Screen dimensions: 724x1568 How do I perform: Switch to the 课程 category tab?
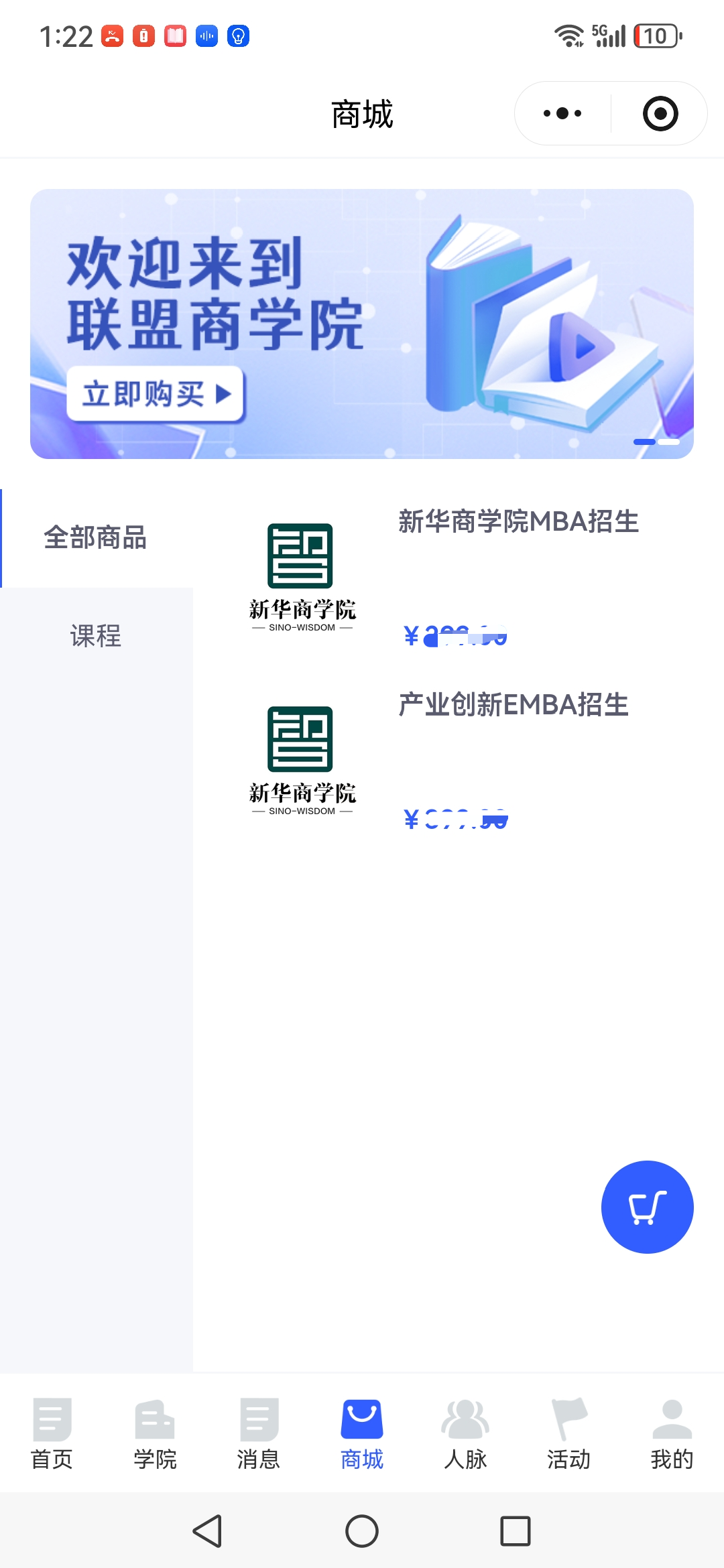pyautogui.click(x=96, y=637)
